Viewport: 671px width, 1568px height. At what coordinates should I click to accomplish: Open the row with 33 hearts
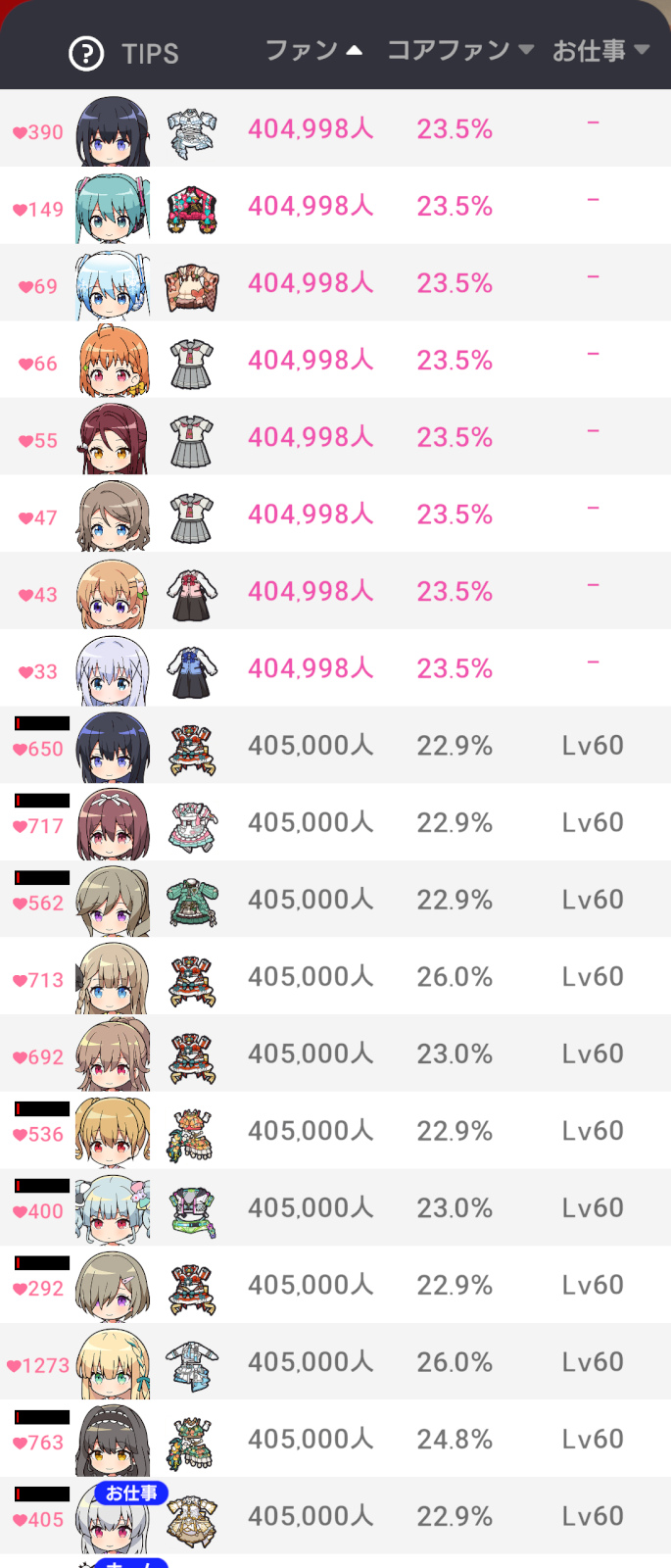(335, 668)
